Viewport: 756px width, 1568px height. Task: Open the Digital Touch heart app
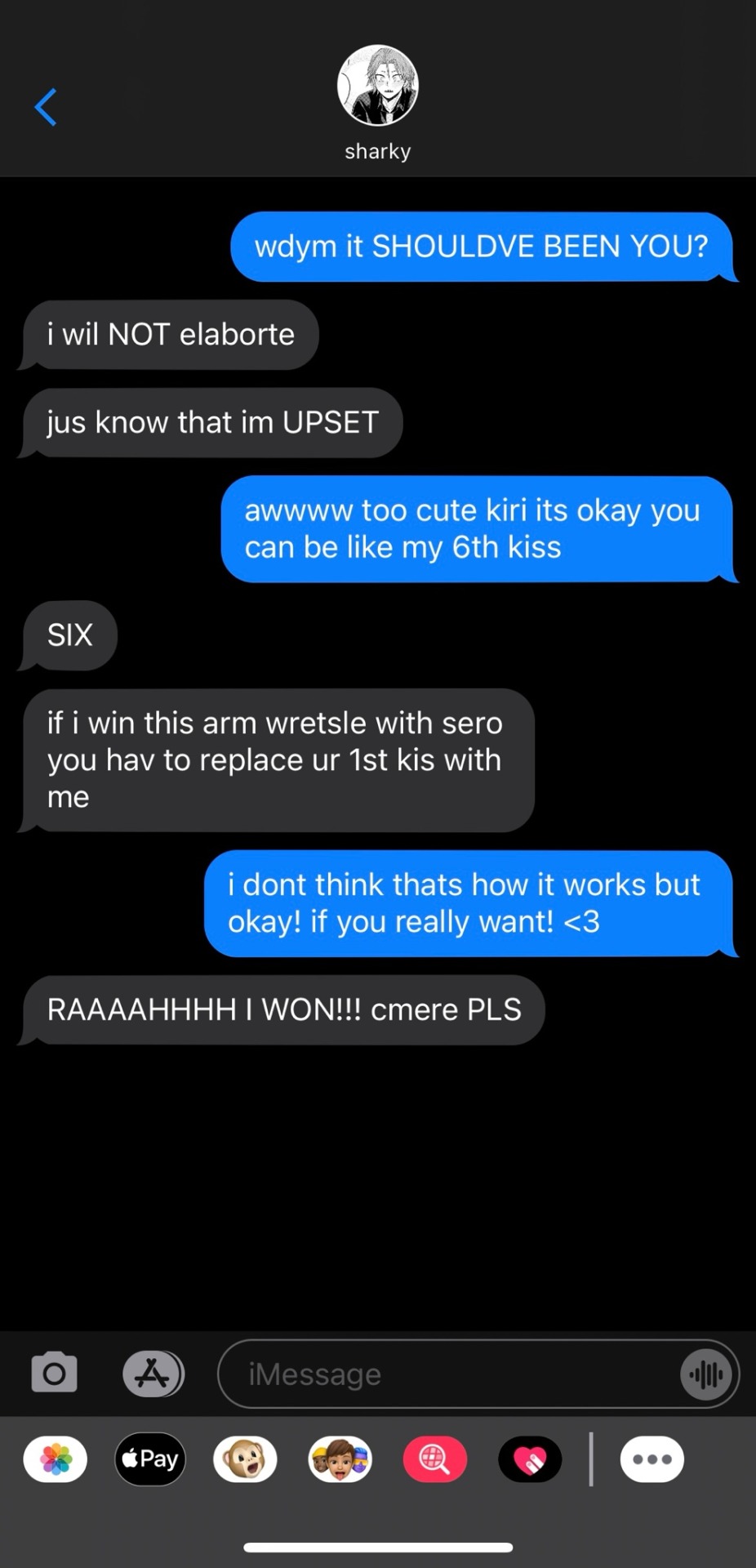(530, 1459)
